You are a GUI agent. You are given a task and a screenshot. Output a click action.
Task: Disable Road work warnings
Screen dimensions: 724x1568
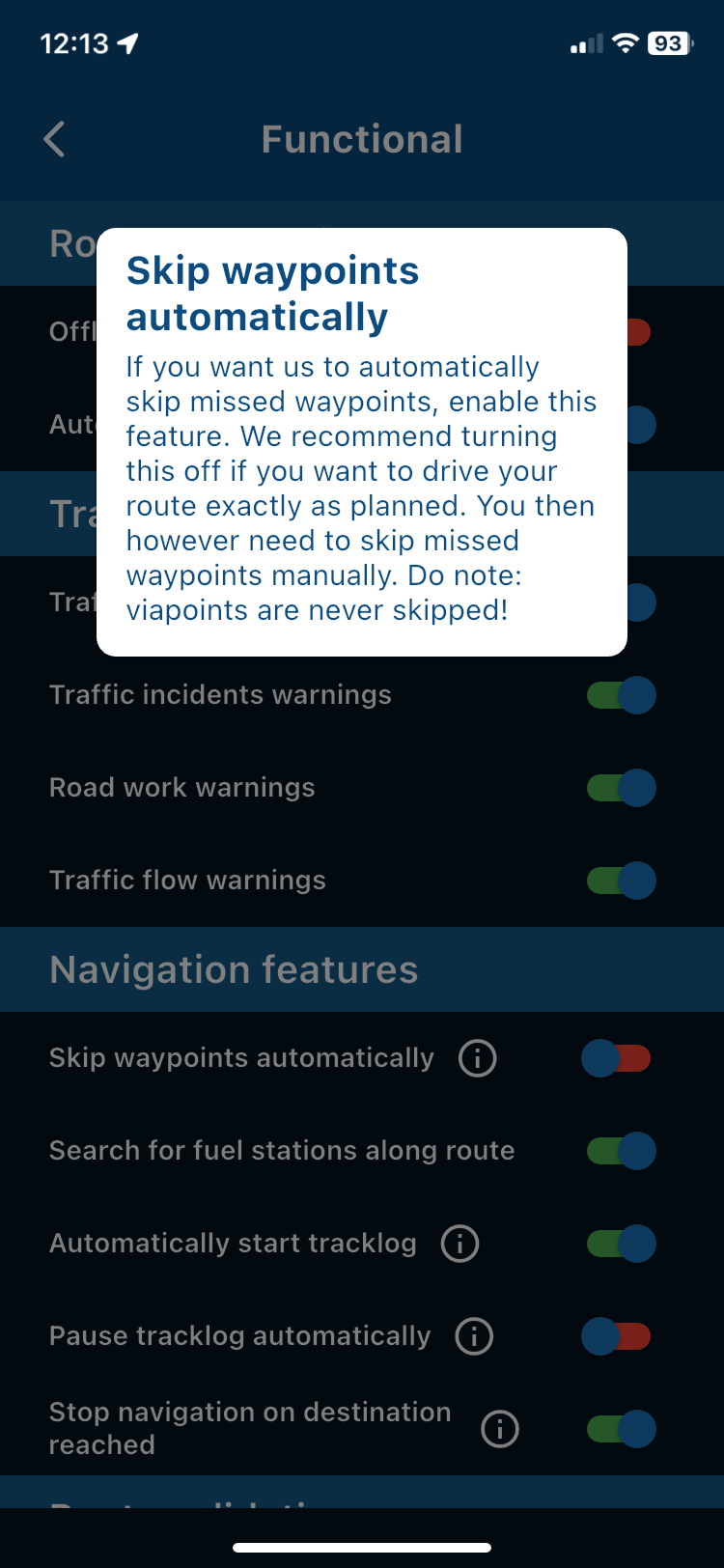pos(621,788)
